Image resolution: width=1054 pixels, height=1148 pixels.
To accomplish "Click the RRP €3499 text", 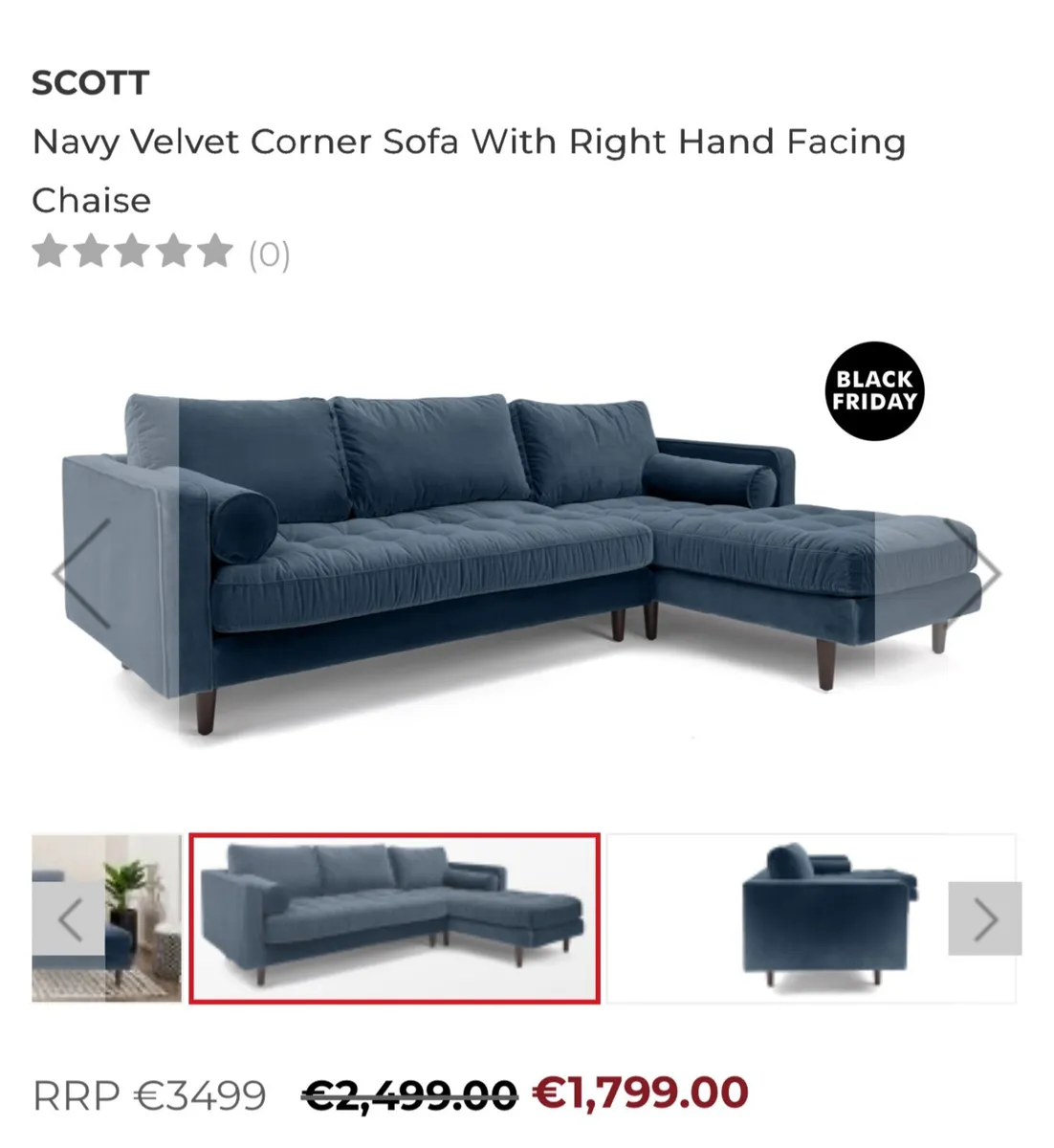I will (x=149, y=1093).
